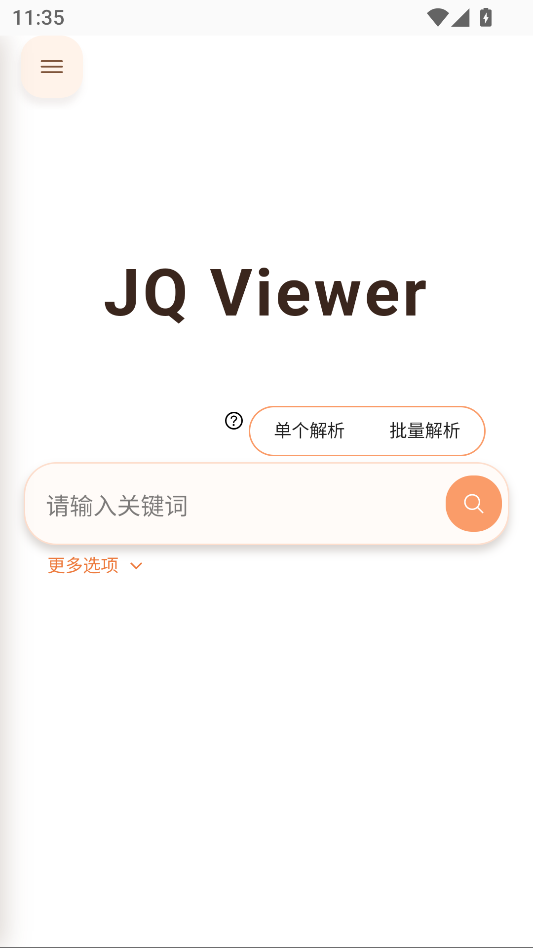The height and width of the screenshot is (948, 533).
Task: Switch to 批量解析 mode
Action: pos(424,430)
